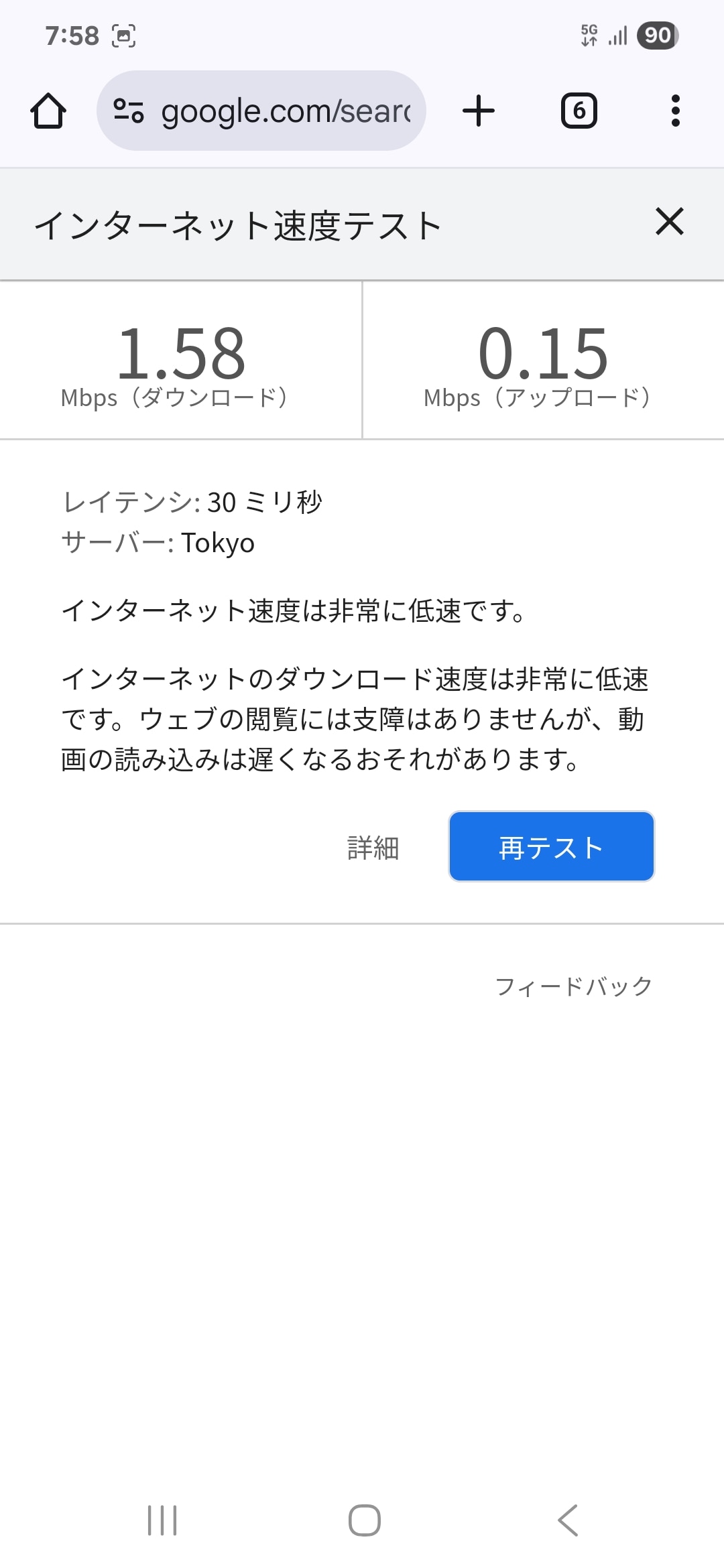Open site information in the address bar
This screenshot has height=1568, width=724.
tap(129, 111)
